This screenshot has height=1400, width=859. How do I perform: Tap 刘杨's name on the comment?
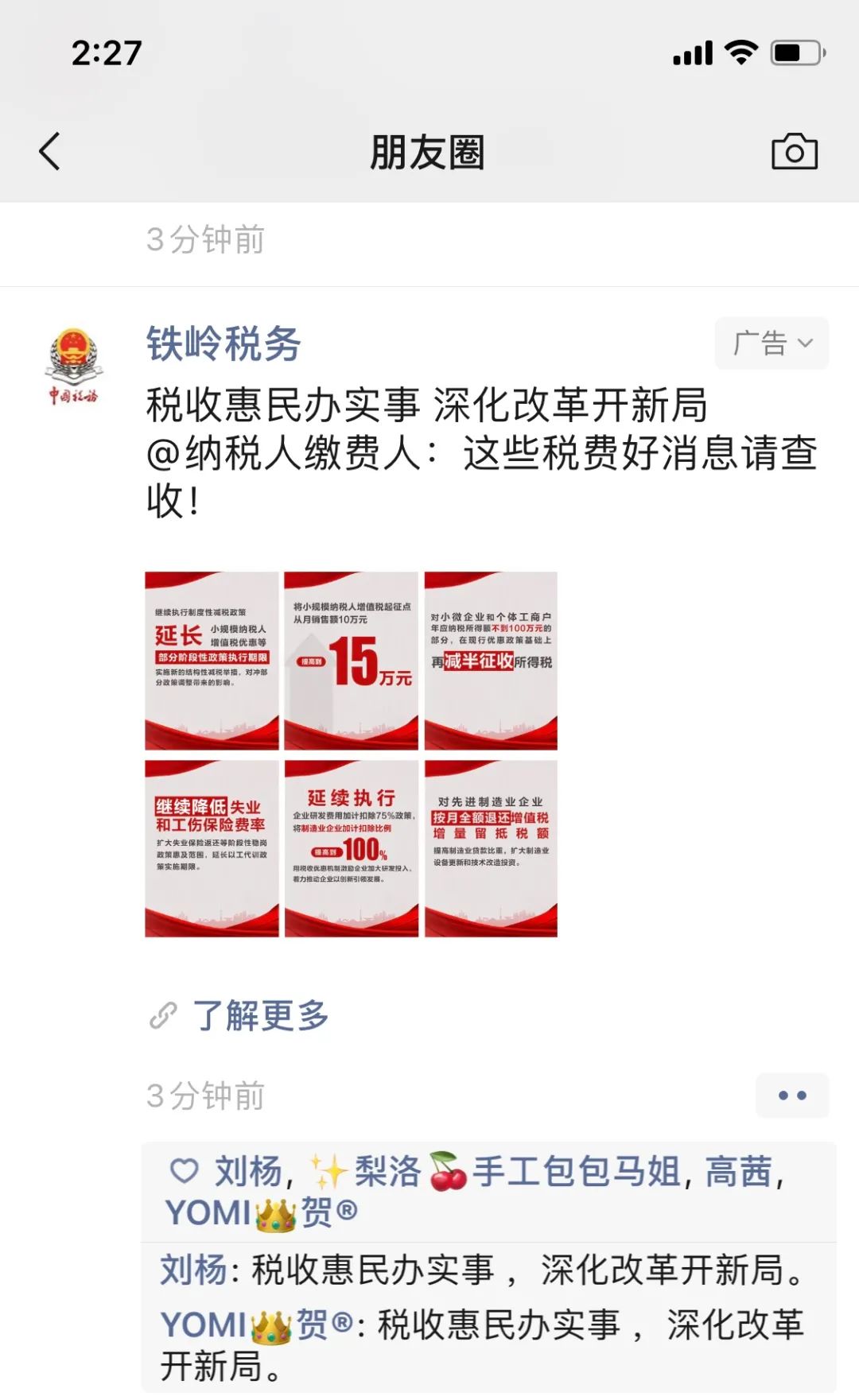point(193,1270)
